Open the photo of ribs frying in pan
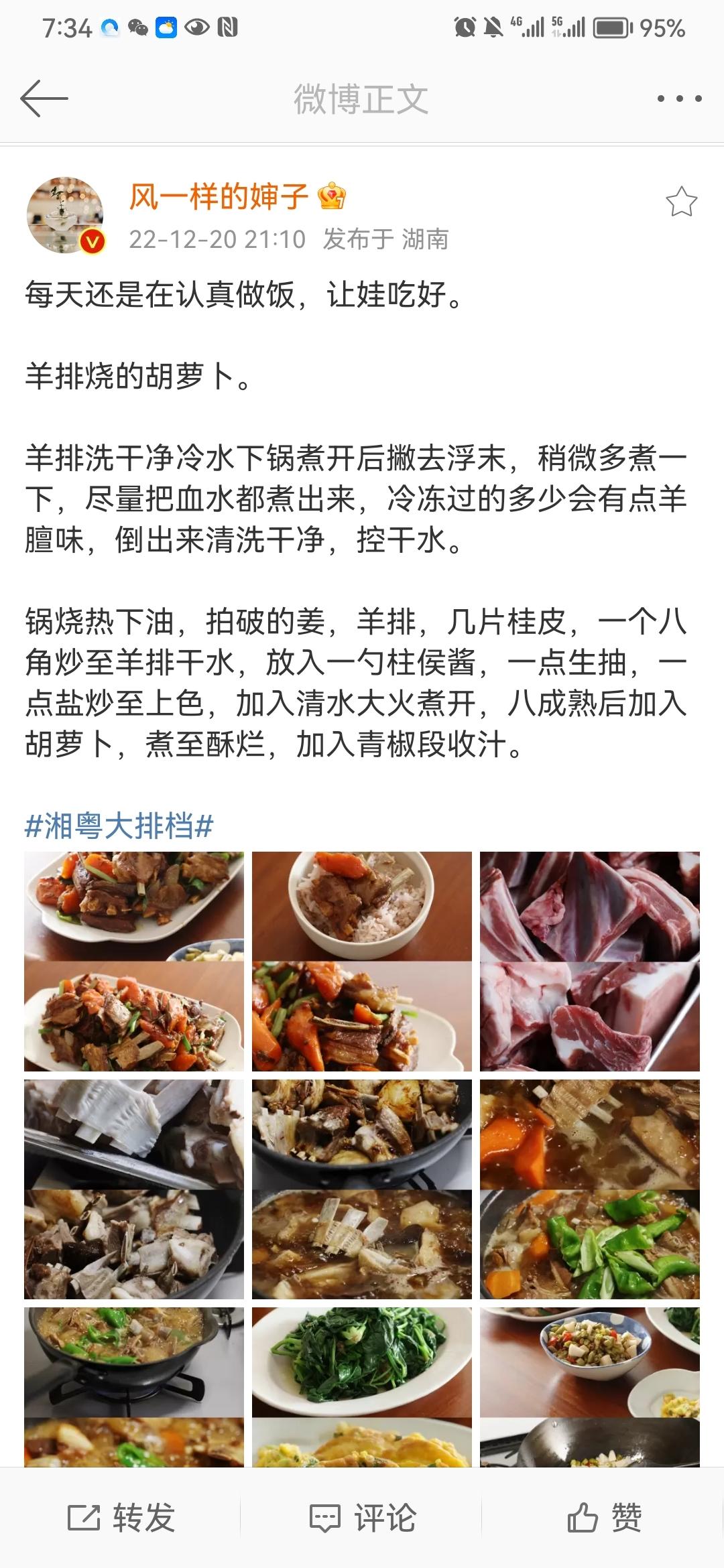The width and height of the screenshot is (724, 1568). coord(362,1189)
